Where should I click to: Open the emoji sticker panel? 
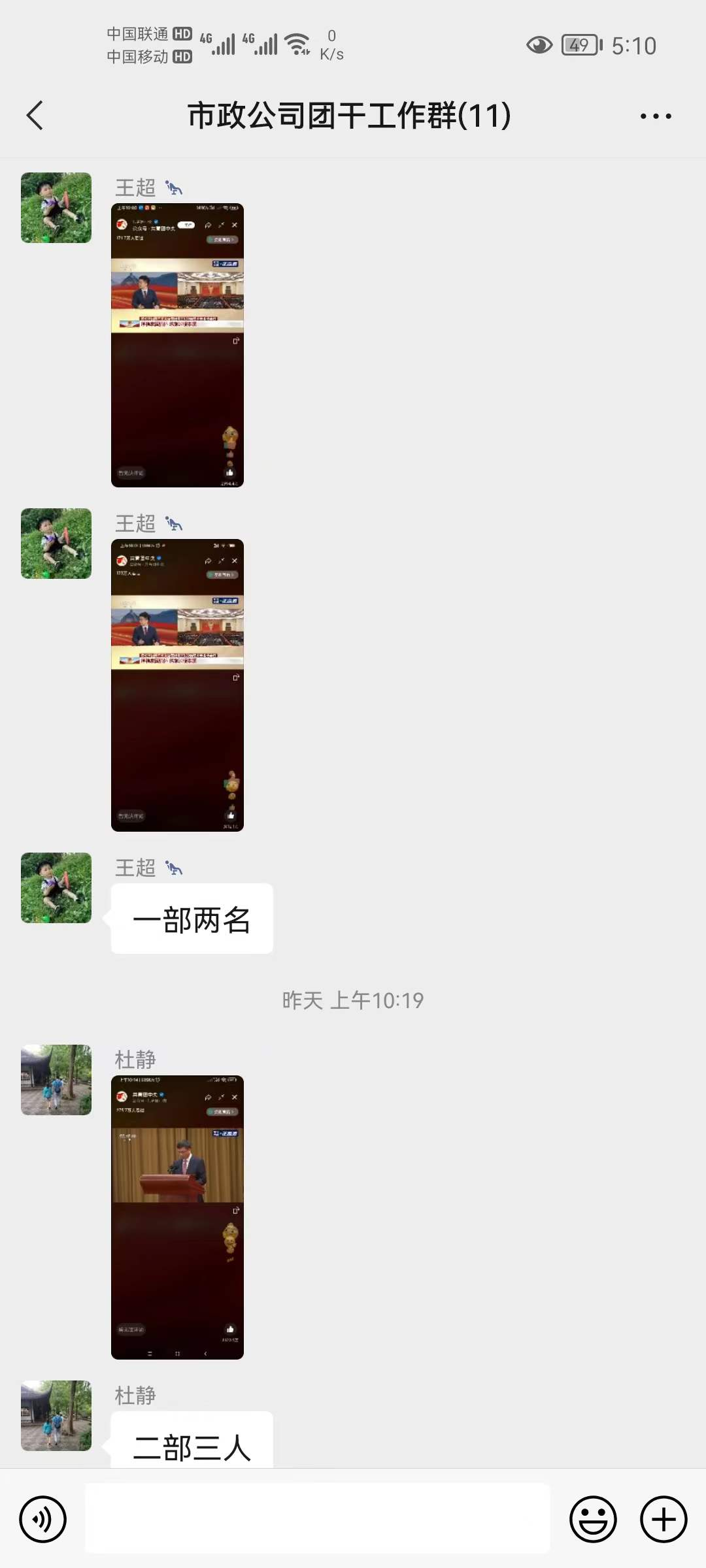593,1519
